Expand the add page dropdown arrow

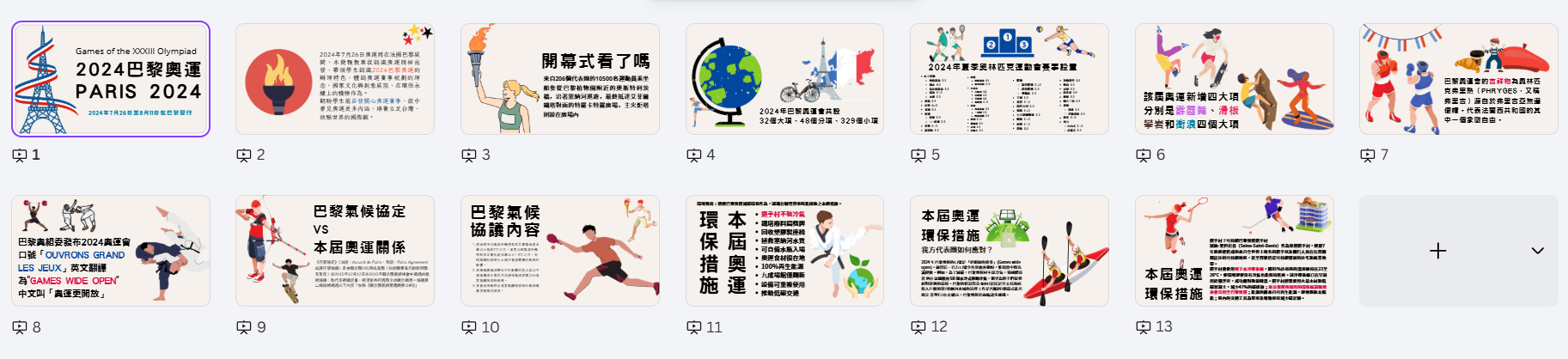1537,251
